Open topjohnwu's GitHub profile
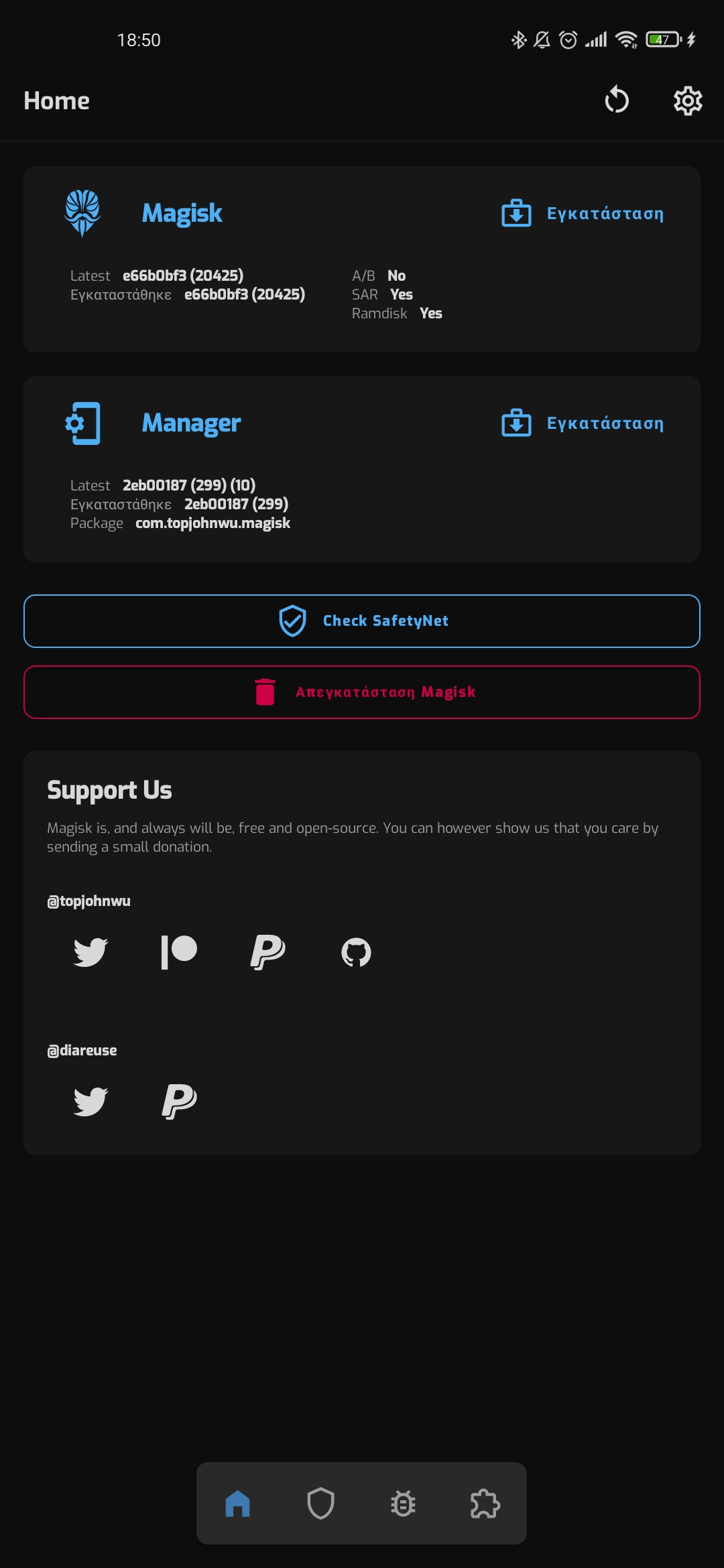The image size is (724, 1568). tap(356, 952)
